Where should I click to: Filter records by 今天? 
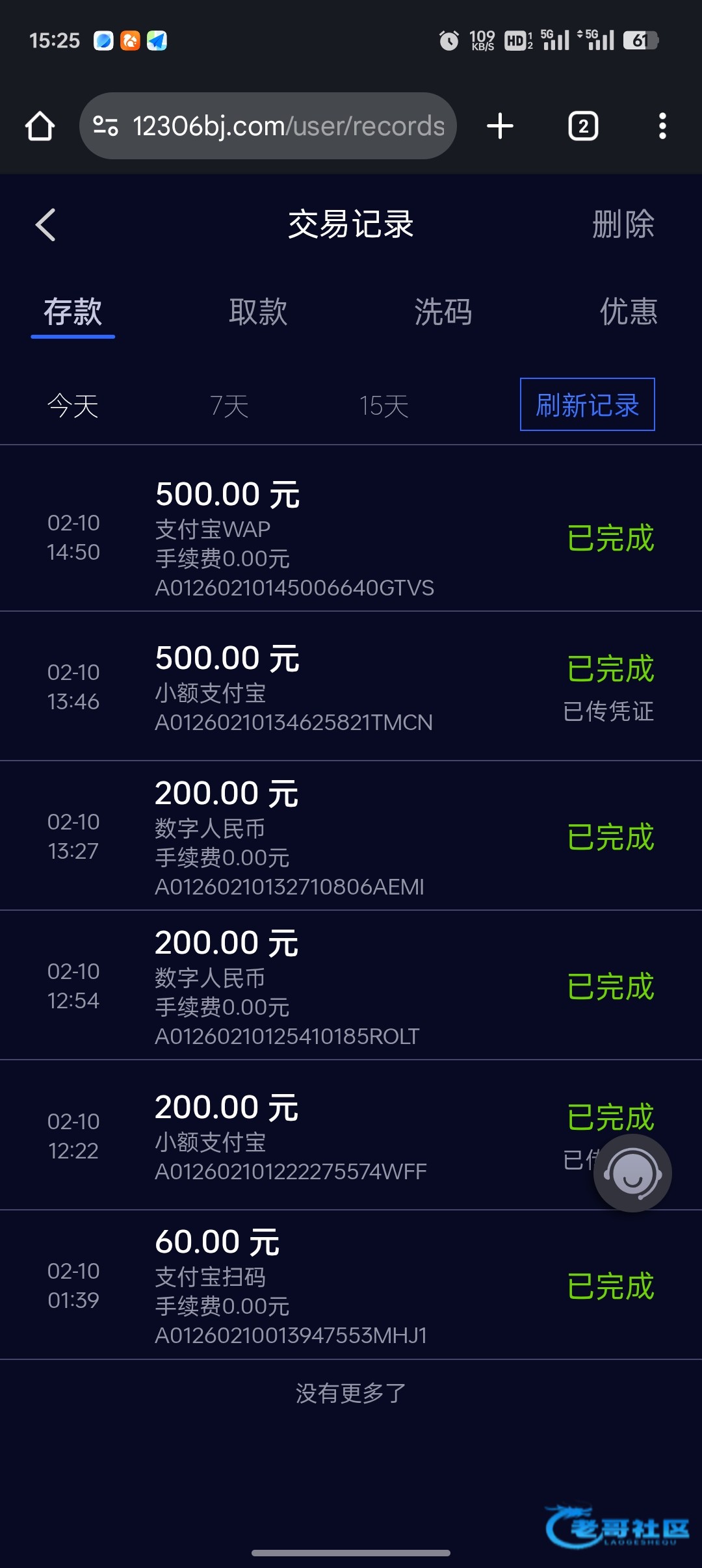[73, 406]
